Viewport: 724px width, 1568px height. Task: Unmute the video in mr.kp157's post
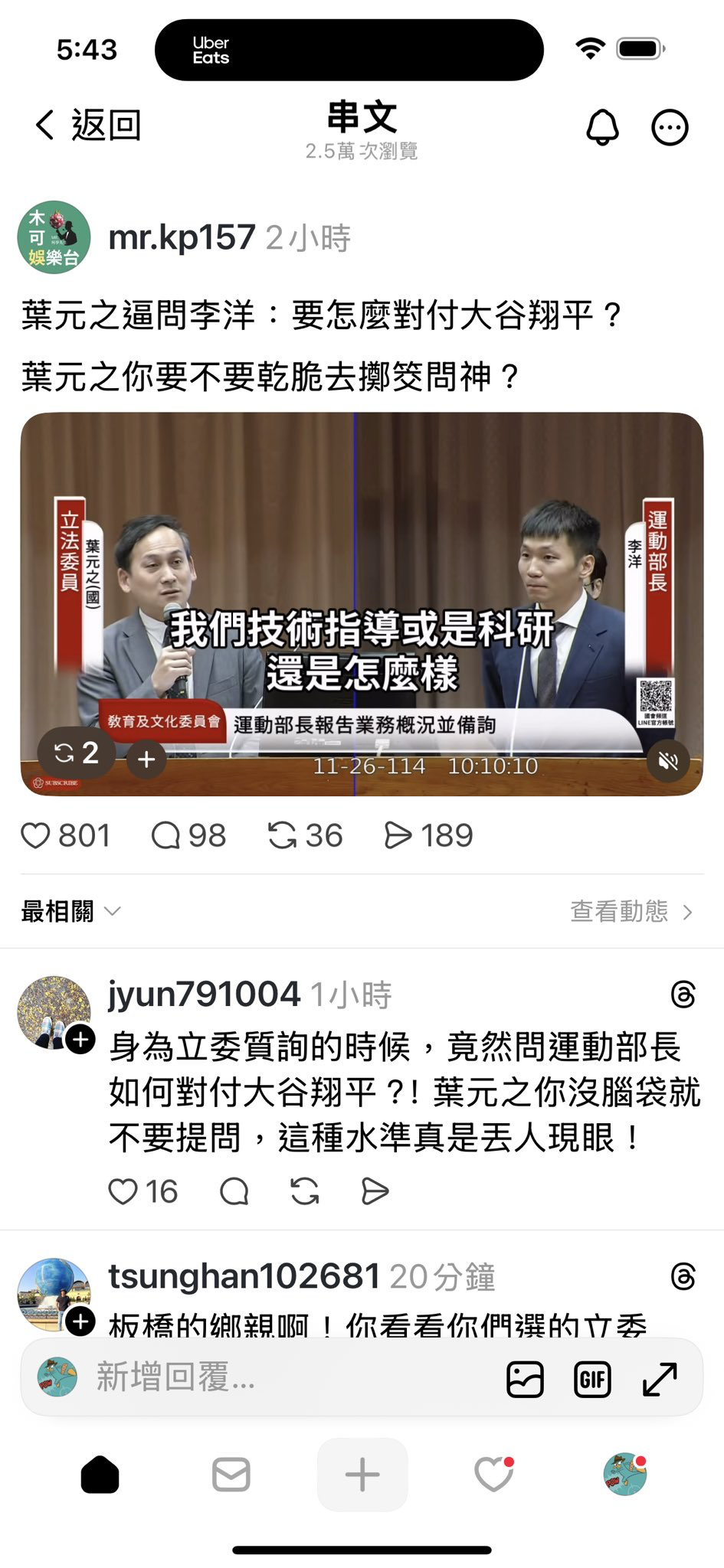(x=668, y=760)
